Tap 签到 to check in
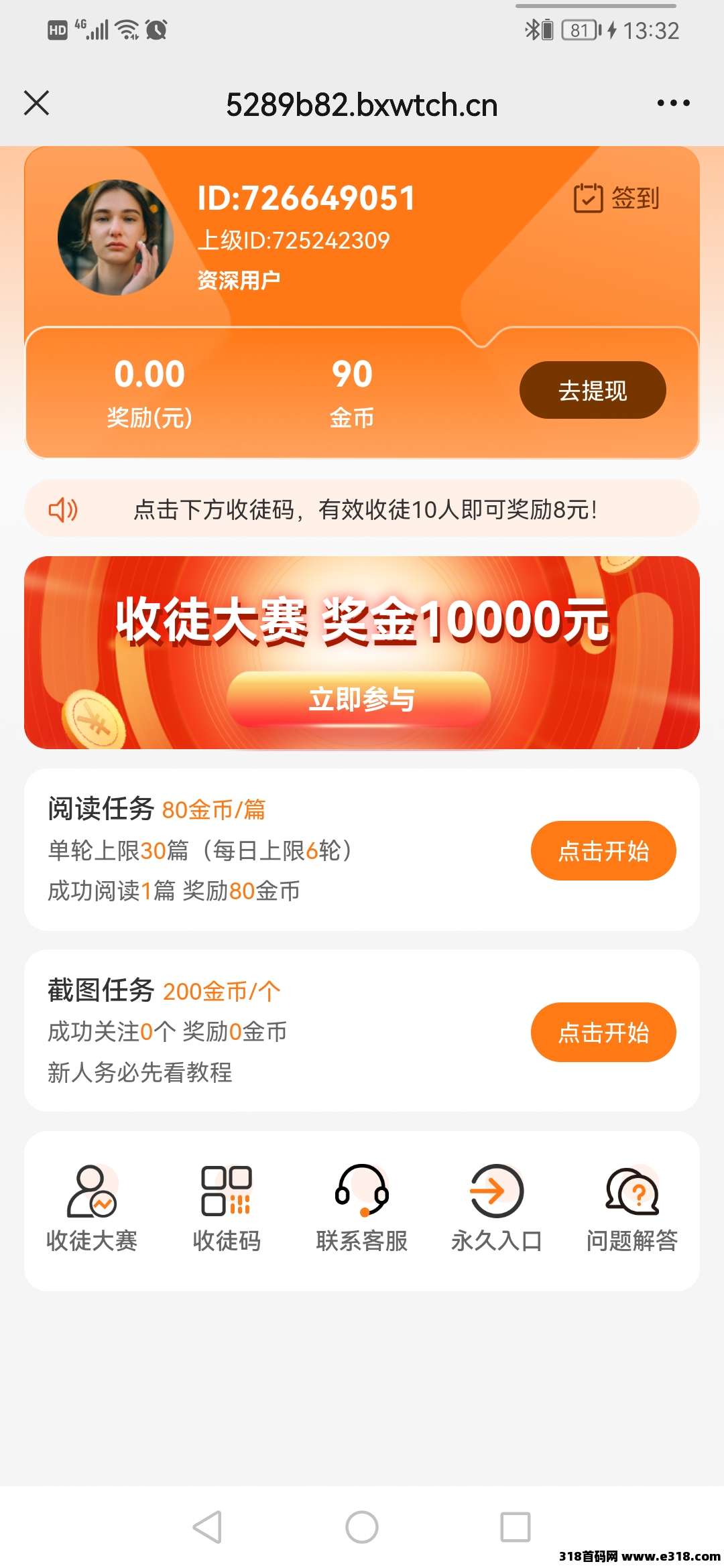The height and width of the screenshot is (1568, 724). click(x=617, y=198)
